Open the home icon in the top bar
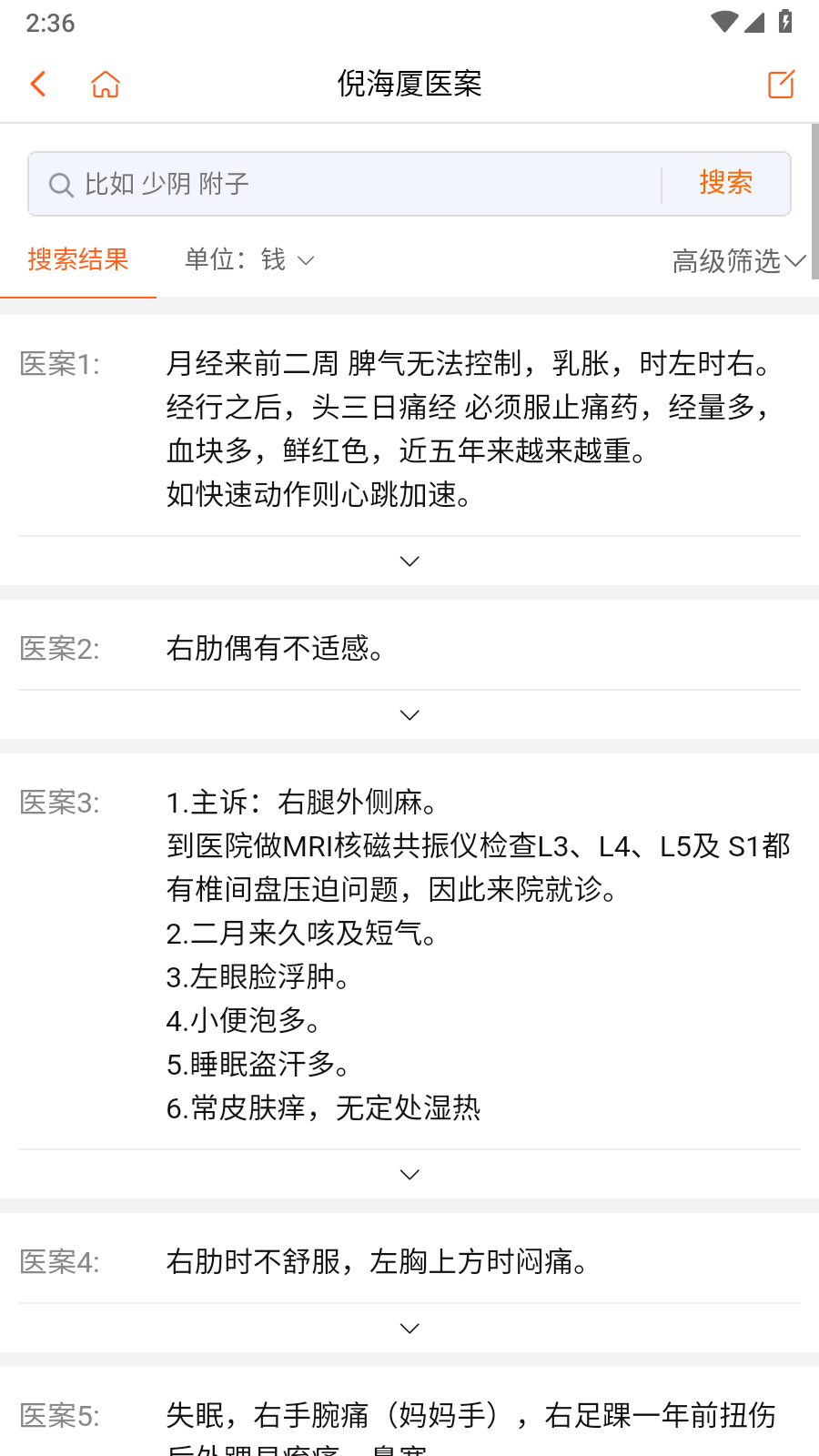This screenshot has width=819, height=1456. [x=106, y=85]
